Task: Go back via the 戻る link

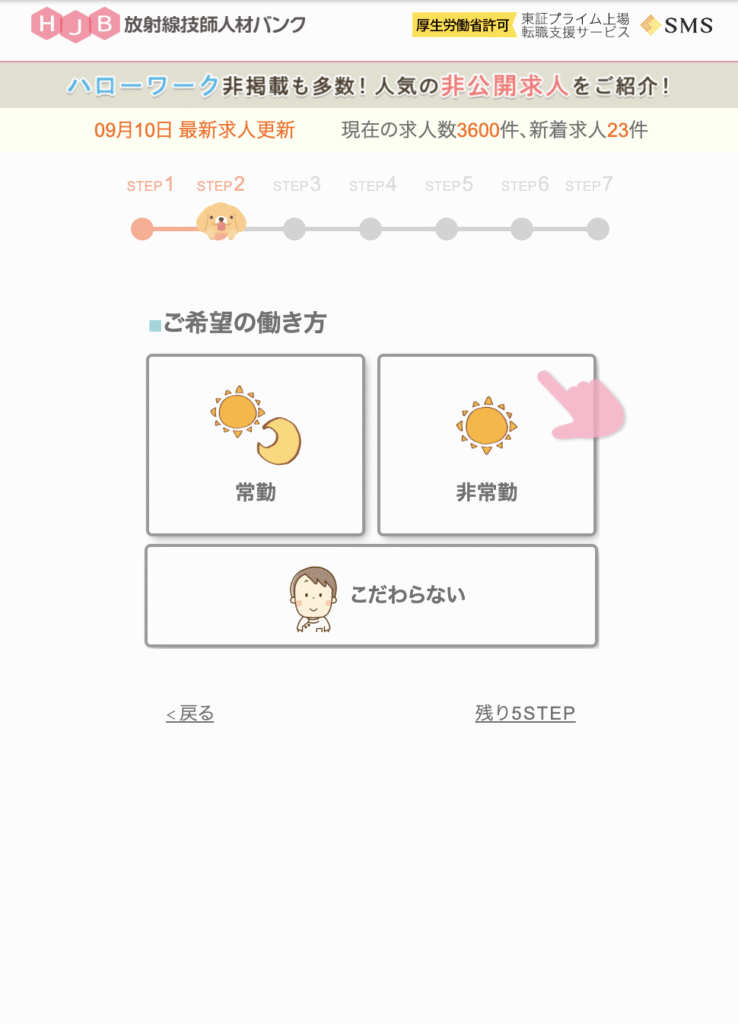Action: point(190,713)
